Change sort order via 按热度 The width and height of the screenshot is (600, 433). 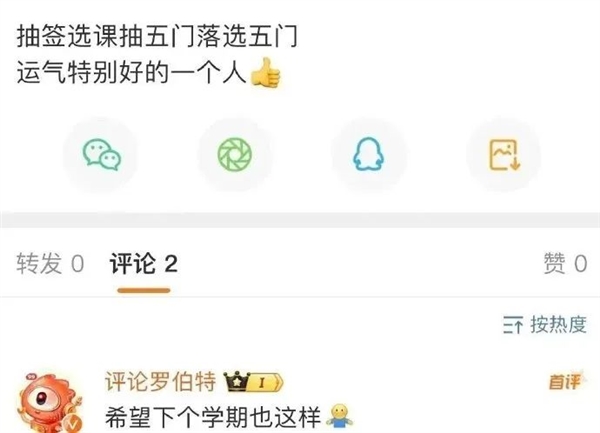coord(545,324)
